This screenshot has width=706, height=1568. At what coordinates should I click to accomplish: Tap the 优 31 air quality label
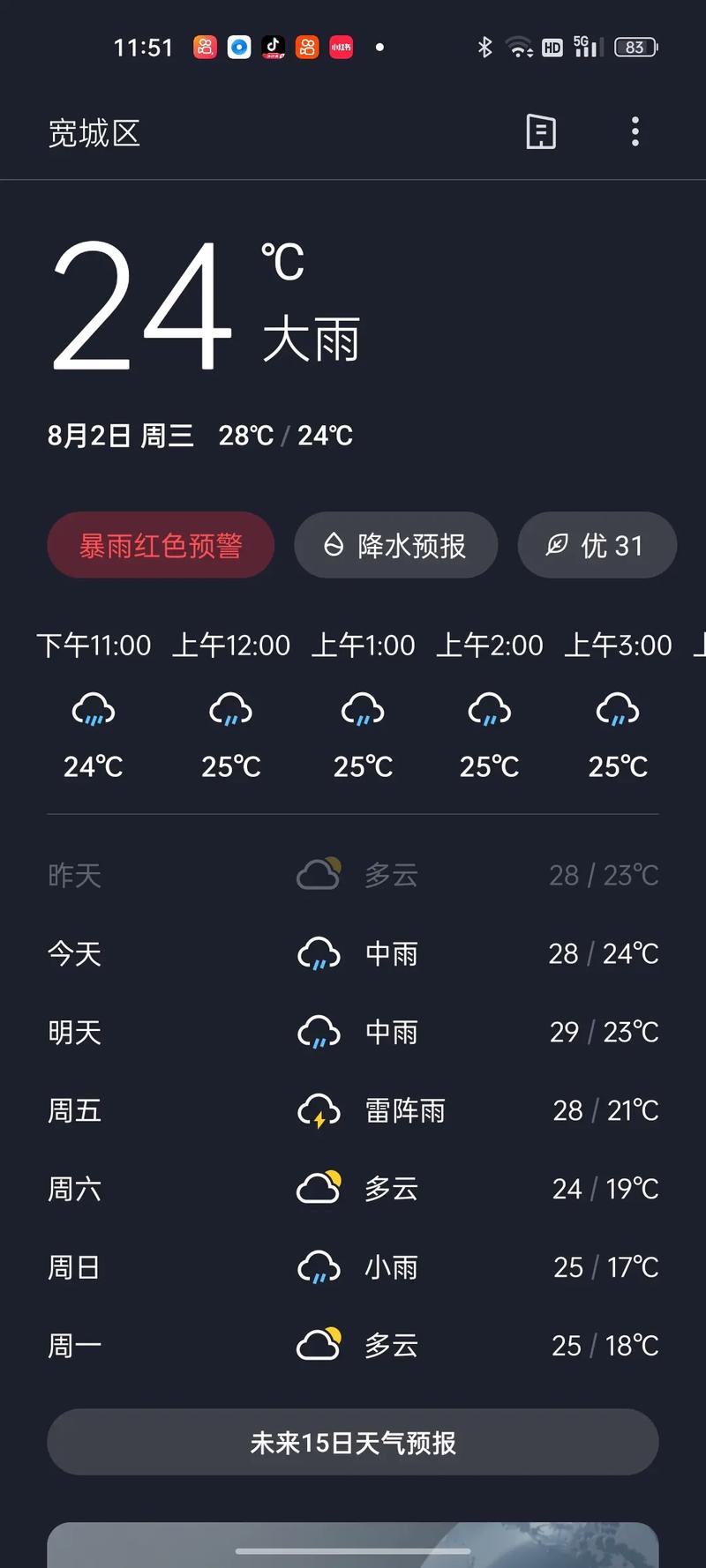(x=597, y=545)
